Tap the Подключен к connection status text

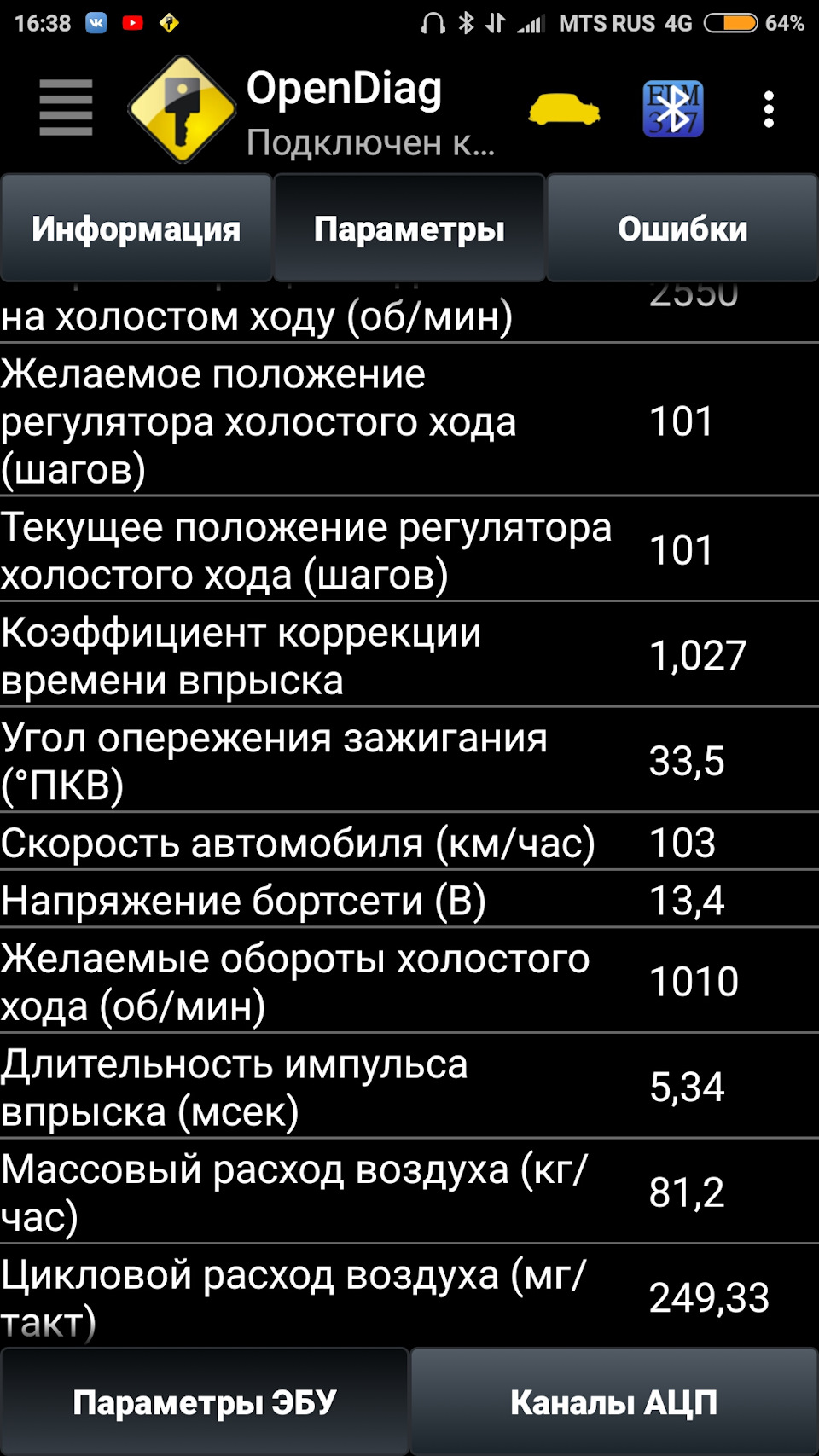coord(367,141)
